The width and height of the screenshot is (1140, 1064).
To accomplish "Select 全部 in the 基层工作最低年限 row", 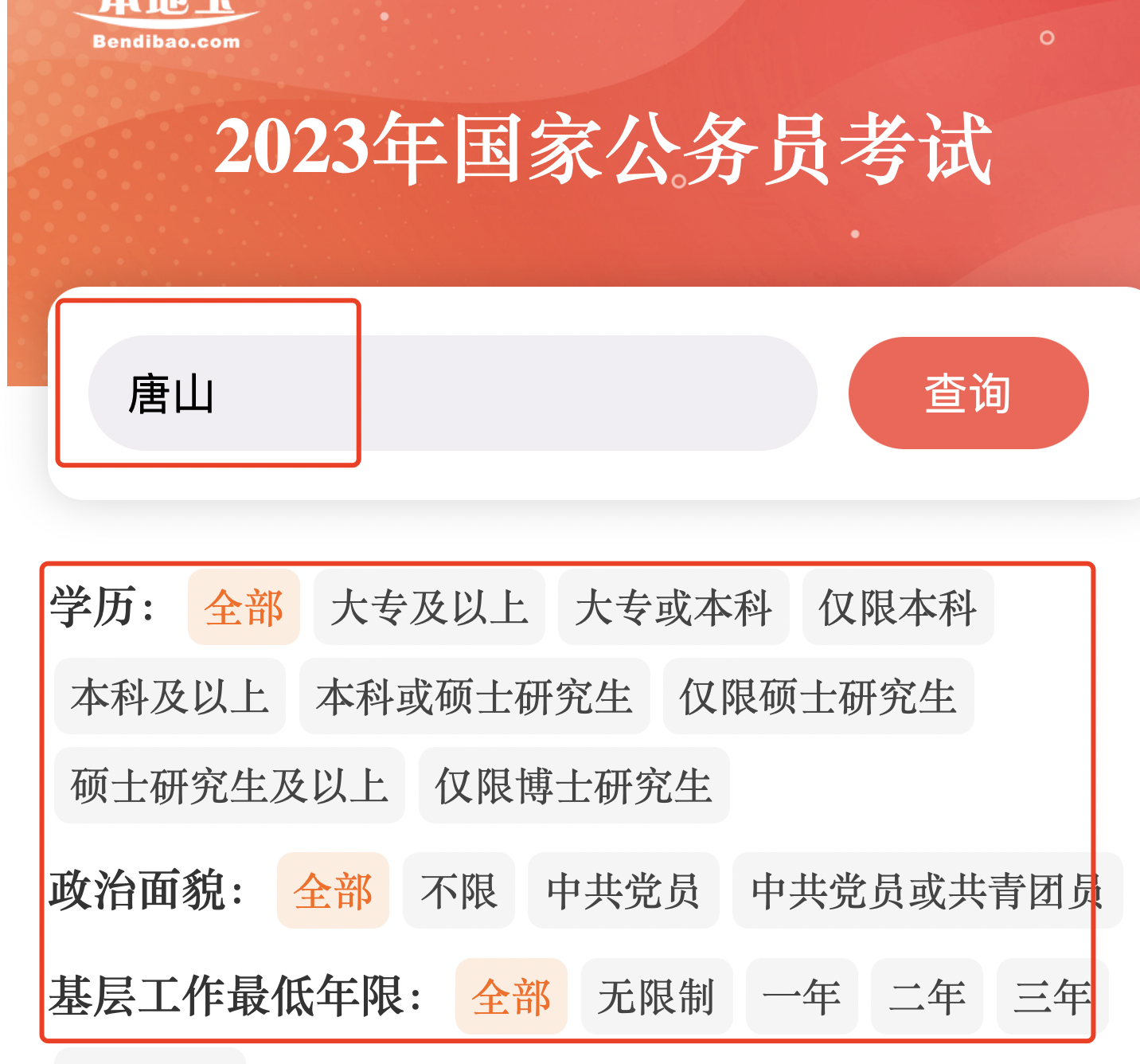I will [x=511, y=997].
